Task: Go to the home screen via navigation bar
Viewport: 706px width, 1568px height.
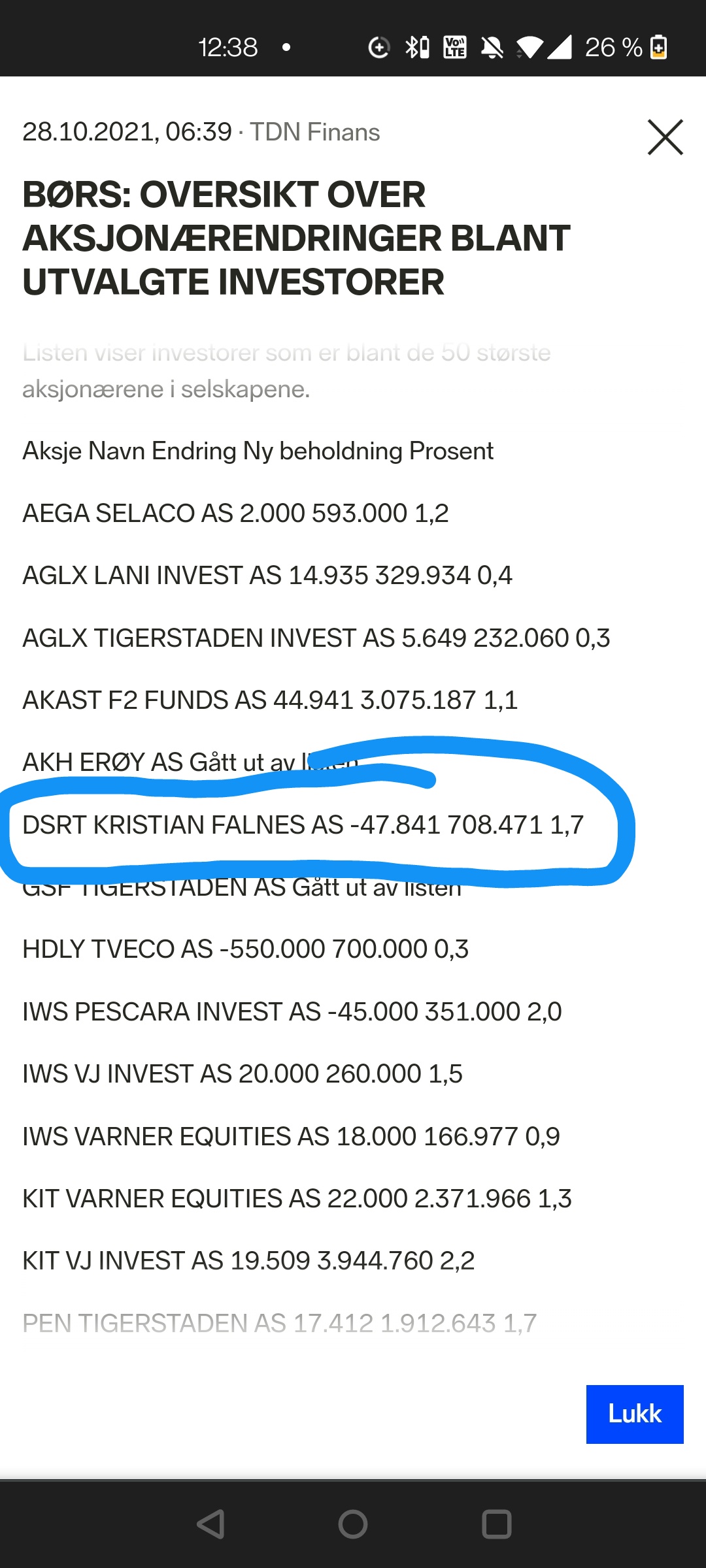Action: (353, 1524)
